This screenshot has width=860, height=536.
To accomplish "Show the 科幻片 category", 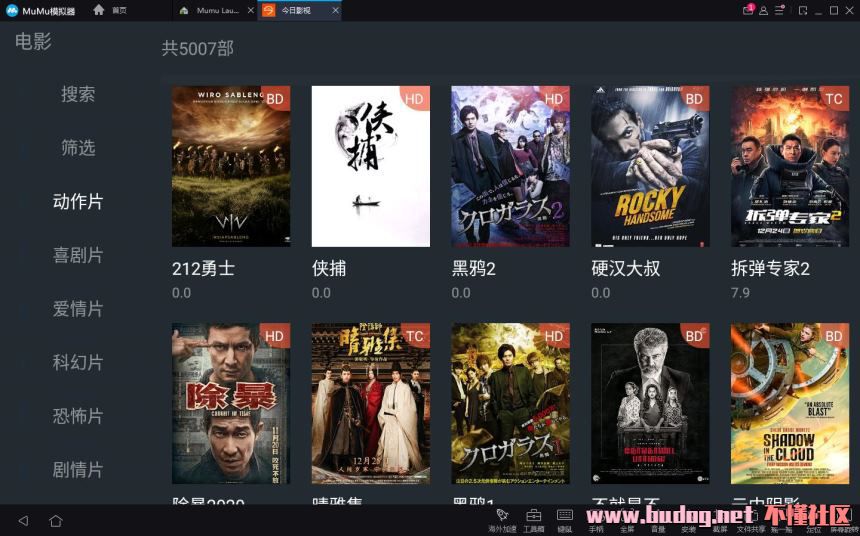I will [x=78, y=362].
